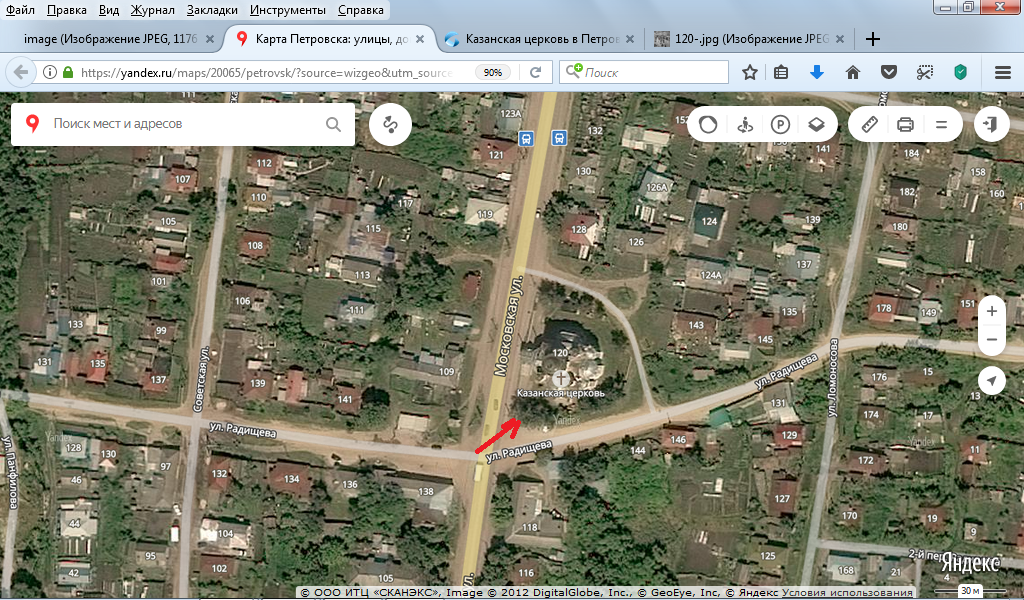The width and height of the screenshot is (1024, 600).
Task: Reload the current page
Action: [535, 72]
